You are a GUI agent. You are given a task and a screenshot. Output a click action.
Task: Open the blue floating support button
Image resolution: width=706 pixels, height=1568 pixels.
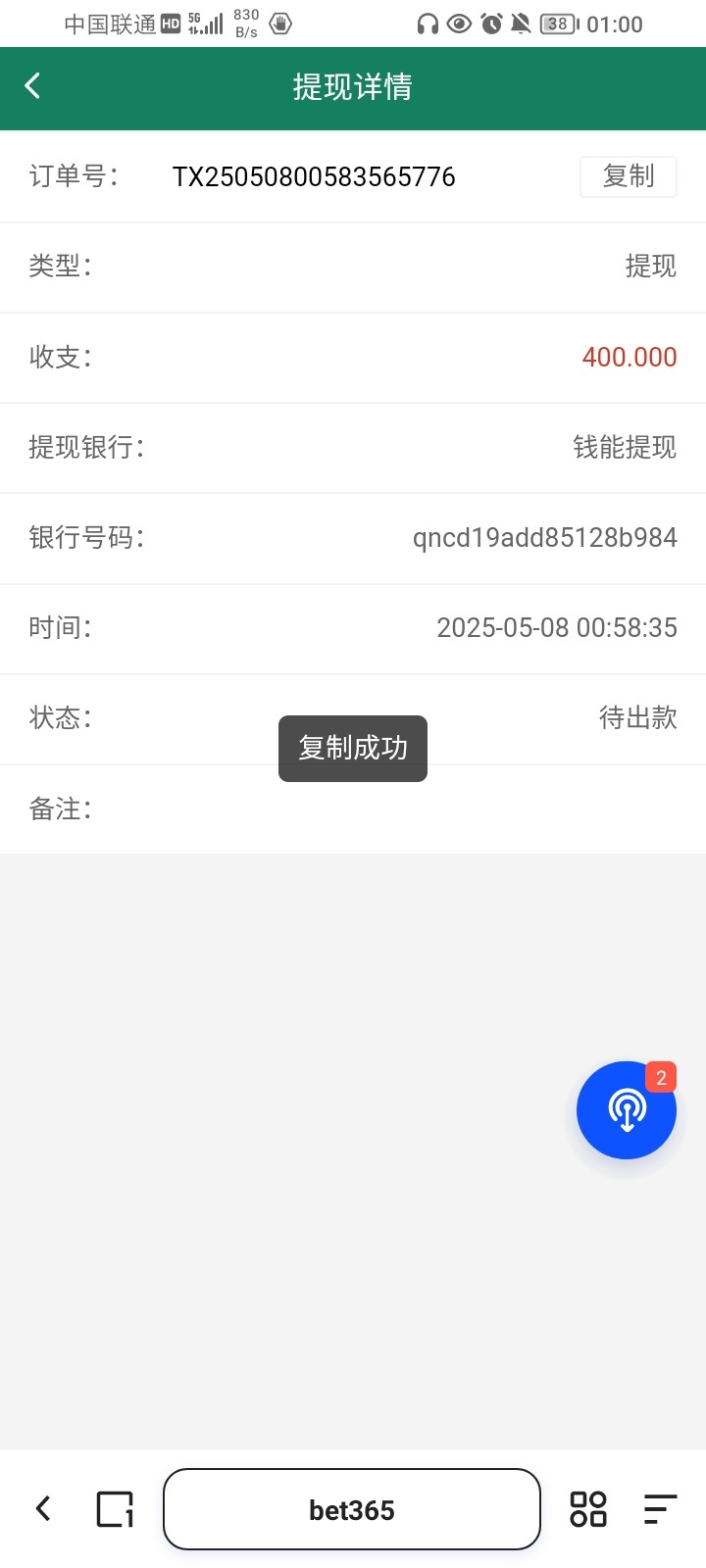coord(627,1110)
